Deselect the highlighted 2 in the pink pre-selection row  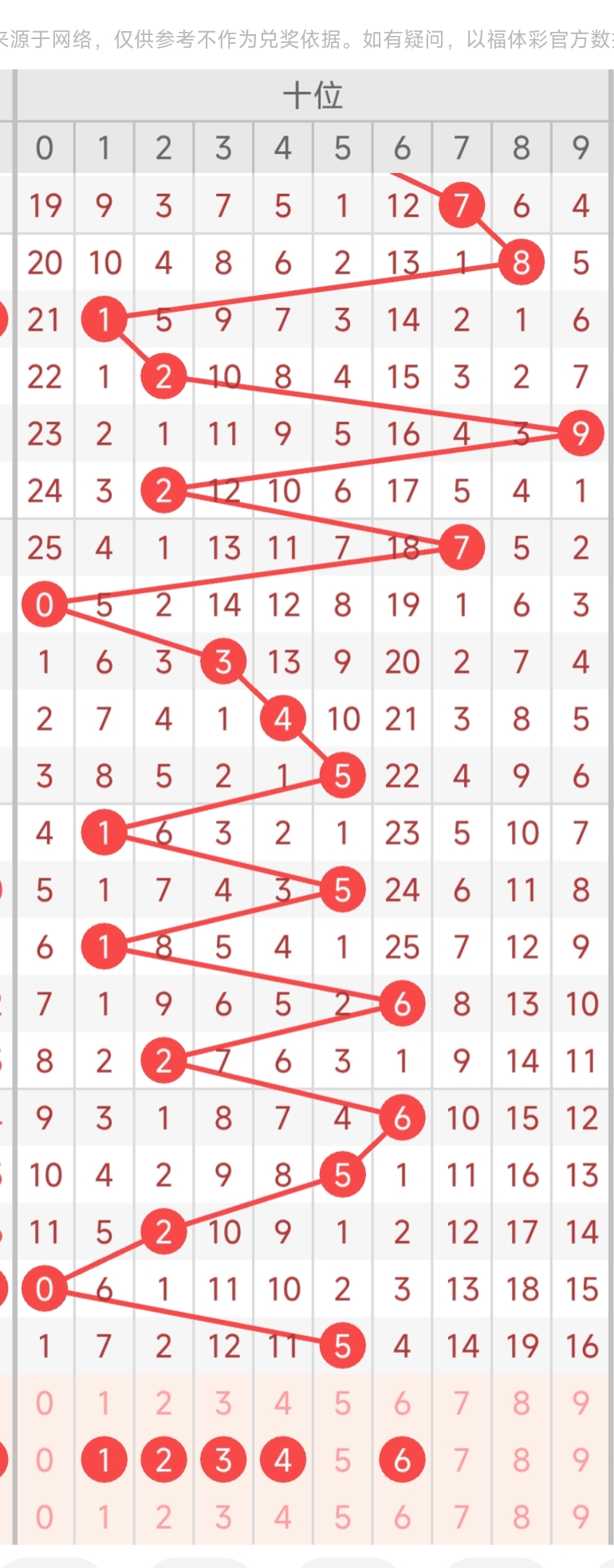163,1460
